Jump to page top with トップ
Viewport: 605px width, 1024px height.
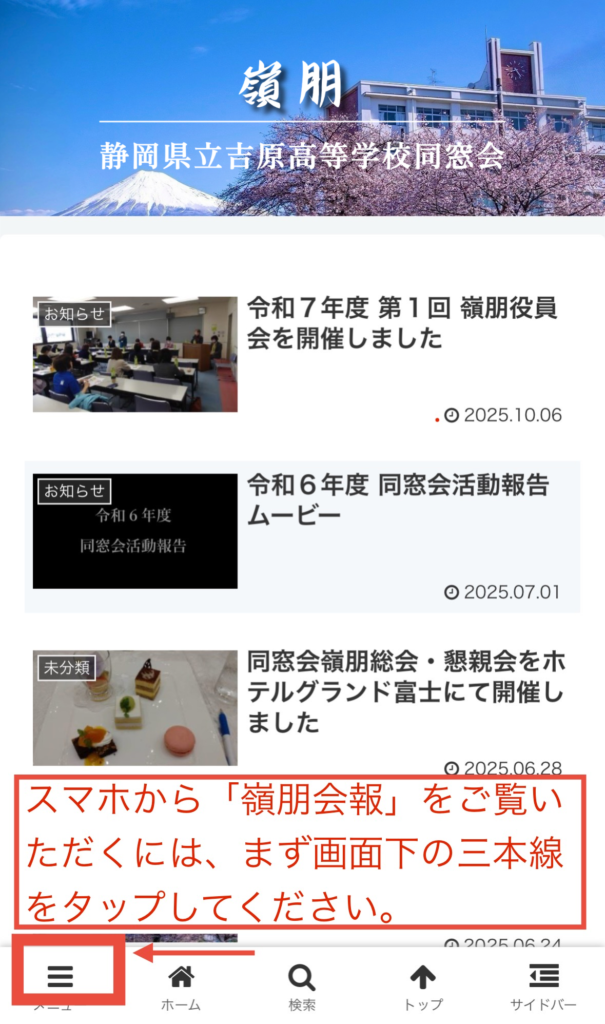(x=423, y=985)
